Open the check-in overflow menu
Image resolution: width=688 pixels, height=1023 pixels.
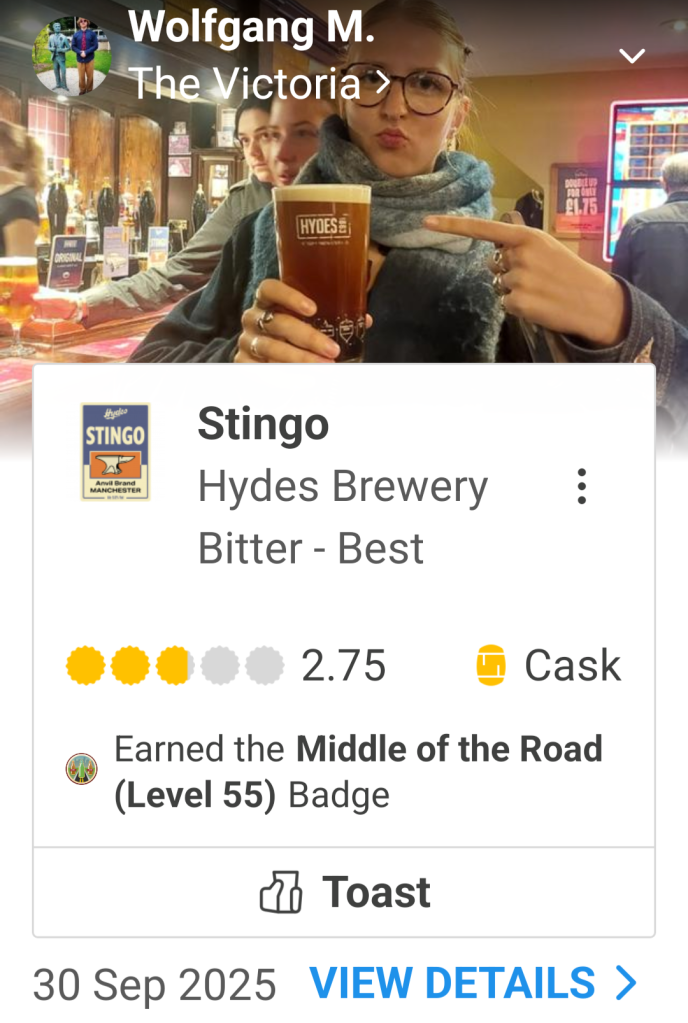[x=581, y=487]
